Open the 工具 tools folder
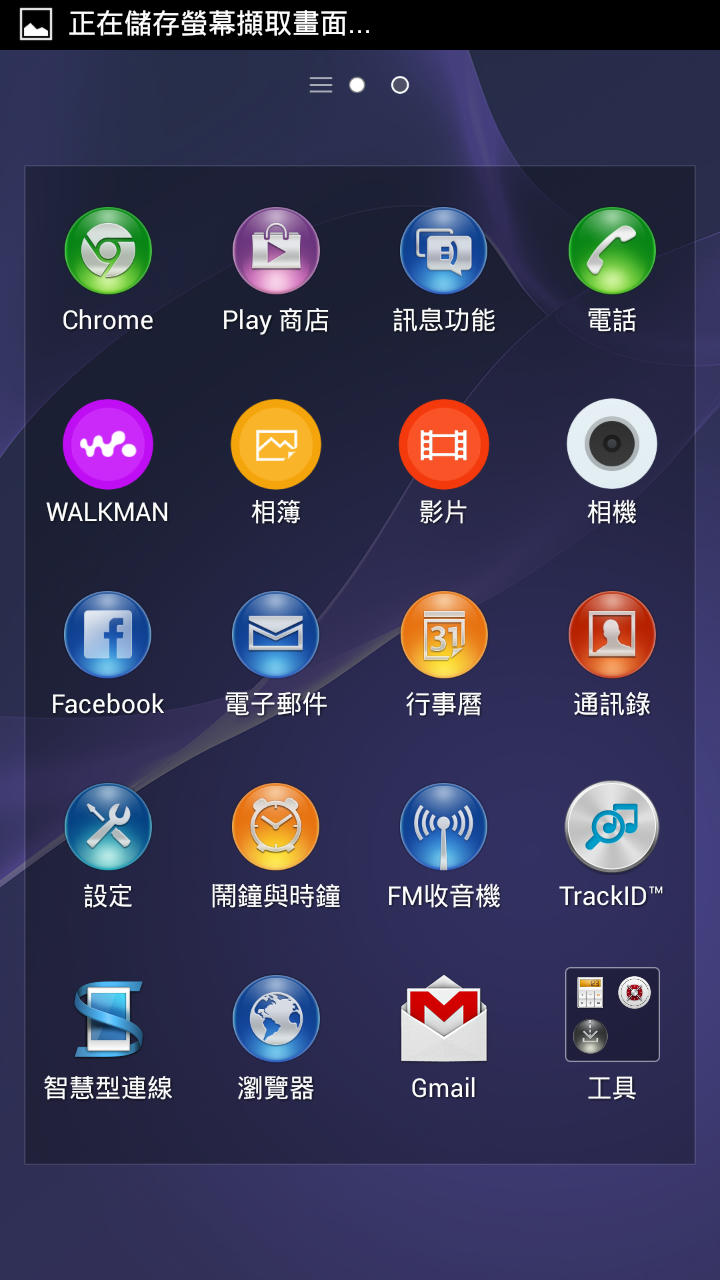Viewport: 720px width, 1280px height. (612, 1015)
